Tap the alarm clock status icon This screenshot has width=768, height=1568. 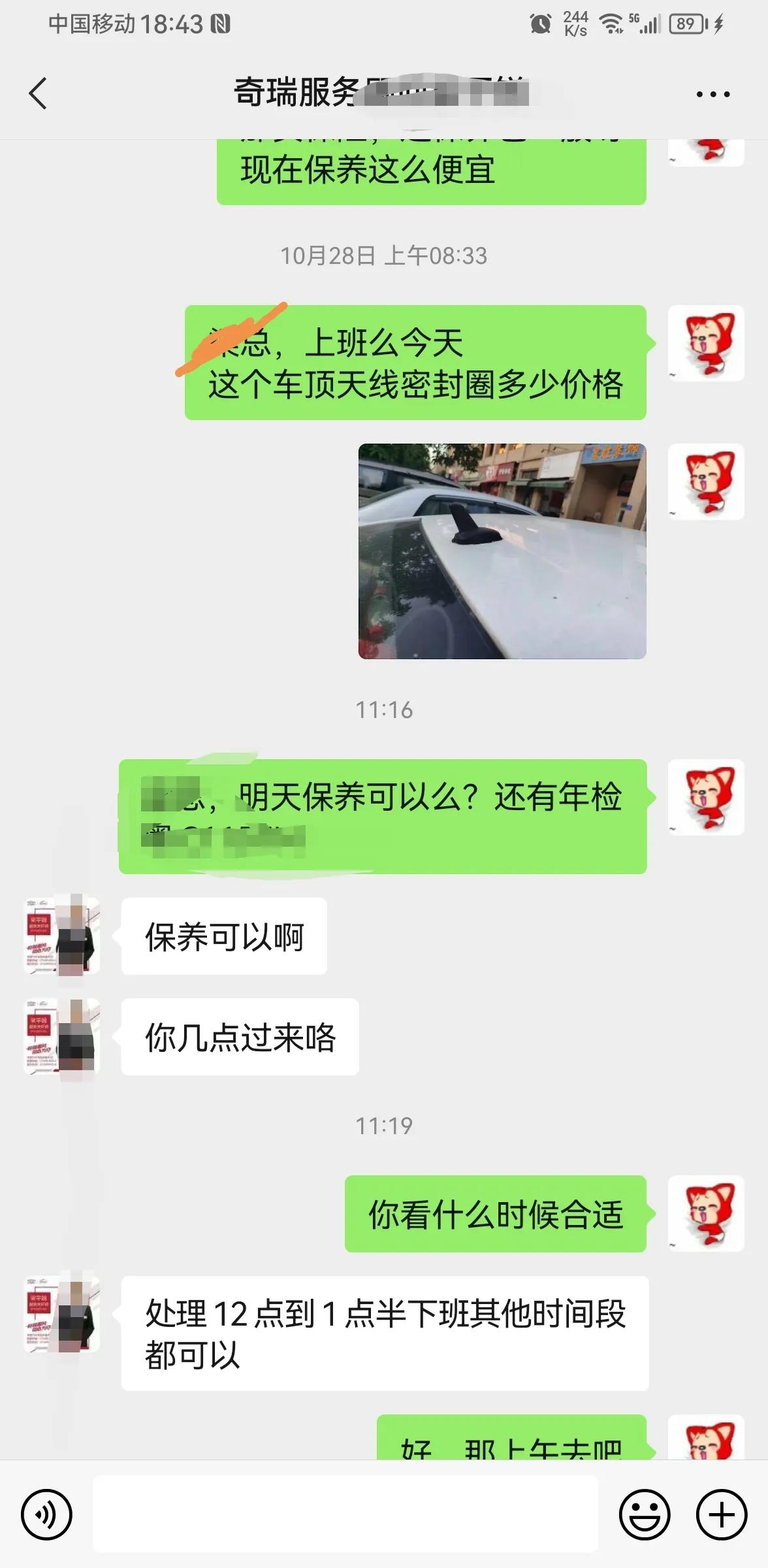pos(539,22)
